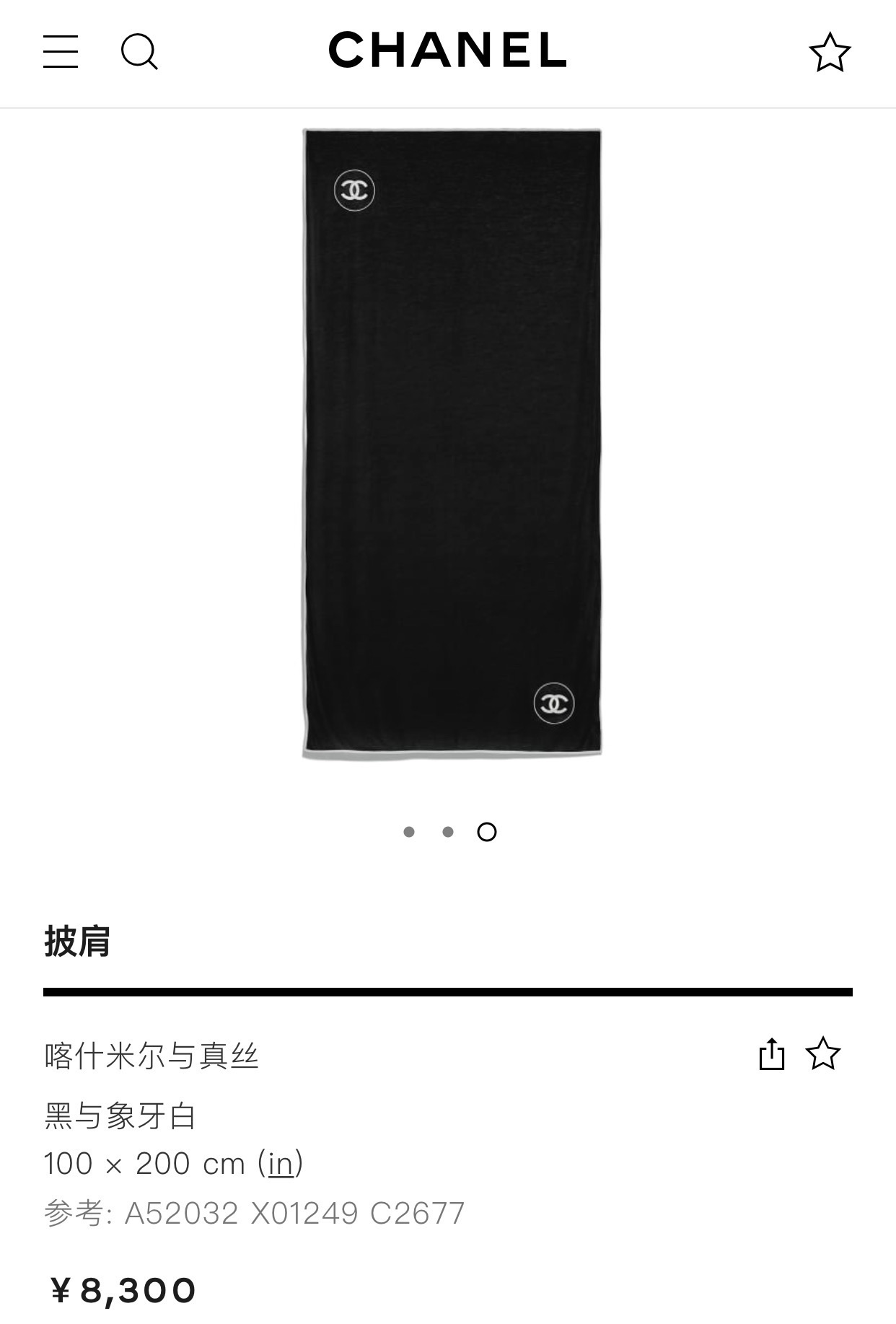Go to the CHANEL home page

(447, 50)
